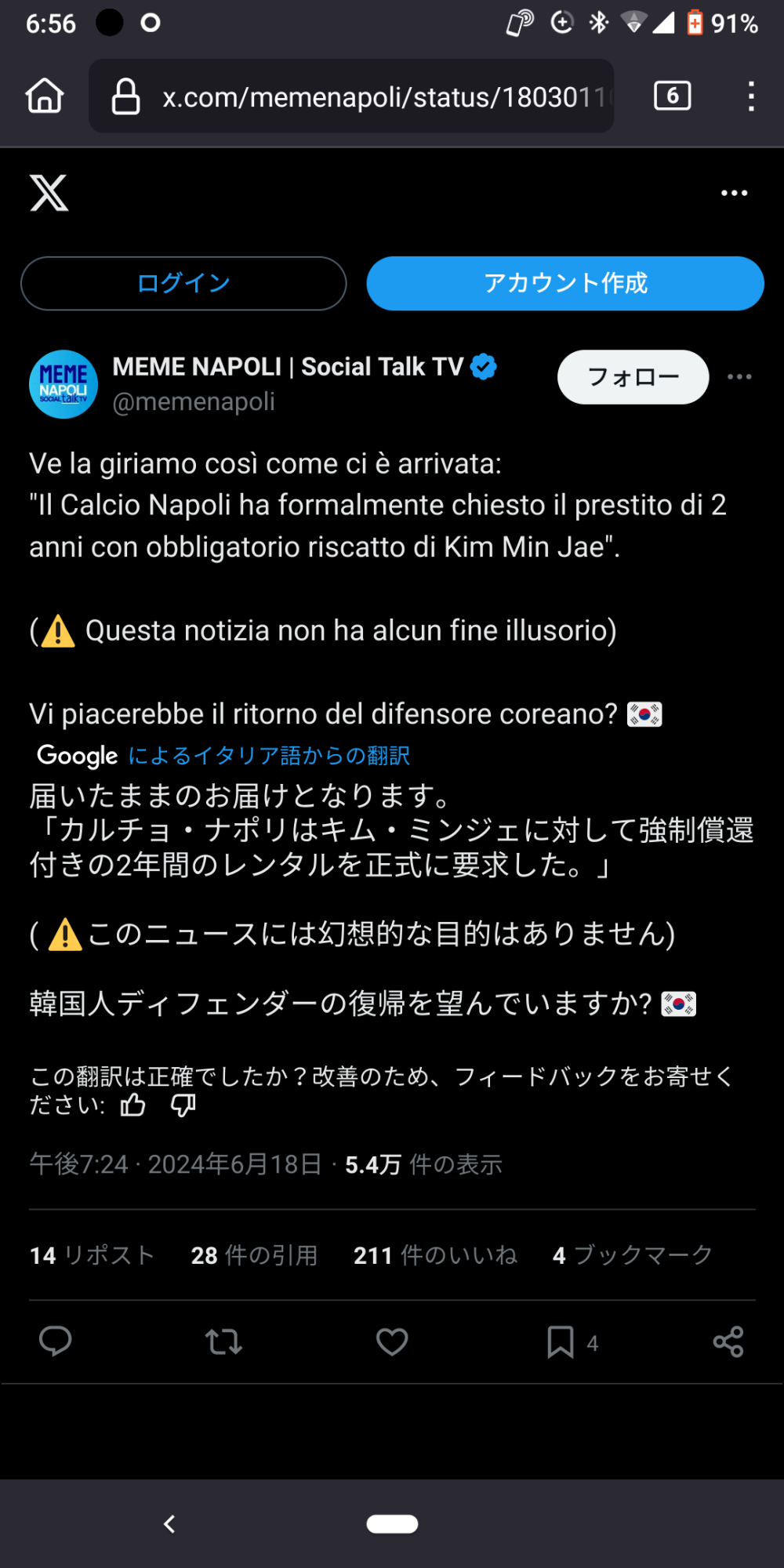This screenshot has height=1568, width=784.
Task: Open the more options beside the X logo
Action: click(x=734, y=193)
